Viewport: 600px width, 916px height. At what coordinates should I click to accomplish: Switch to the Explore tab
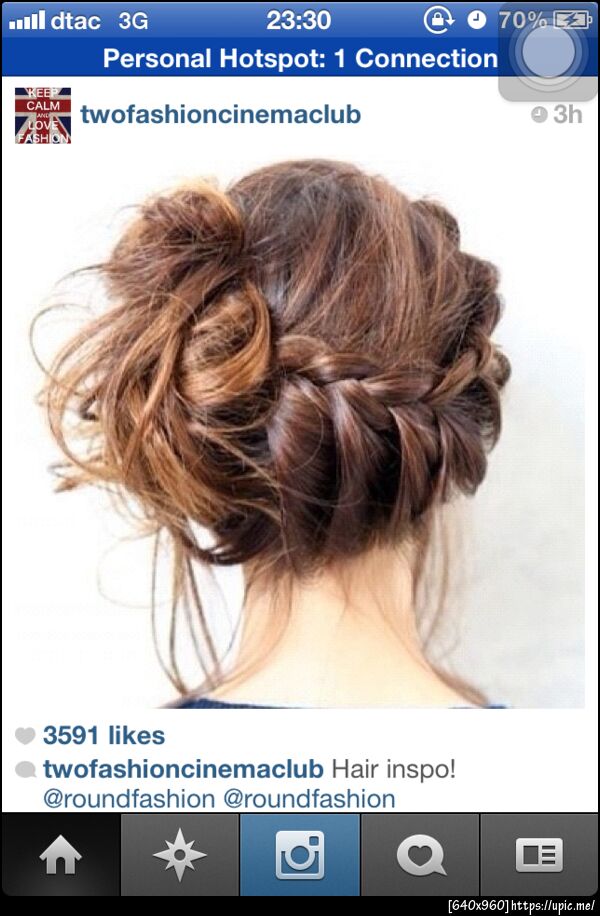tap(180, 855)
